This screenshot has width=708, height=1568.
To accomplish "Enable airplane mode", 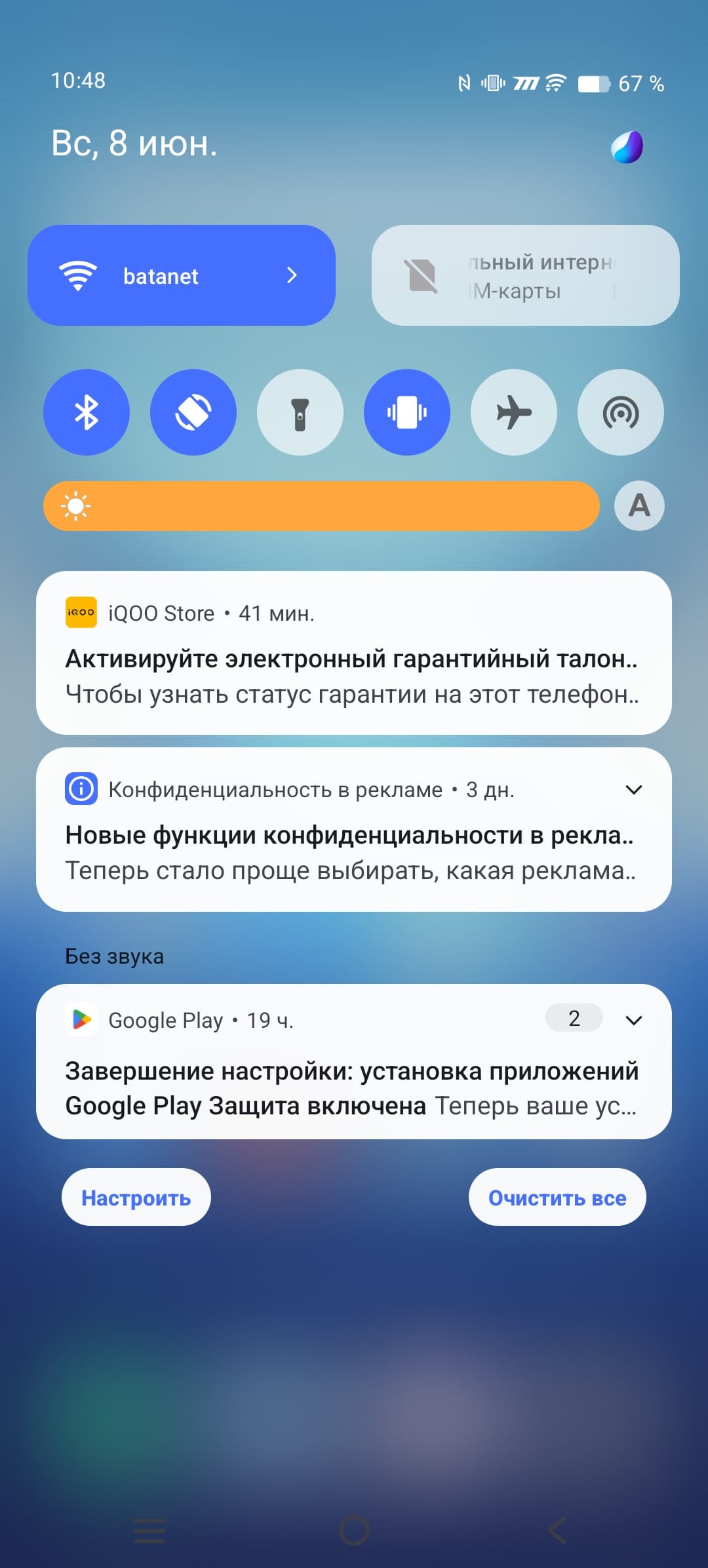I will click(514, 412).
